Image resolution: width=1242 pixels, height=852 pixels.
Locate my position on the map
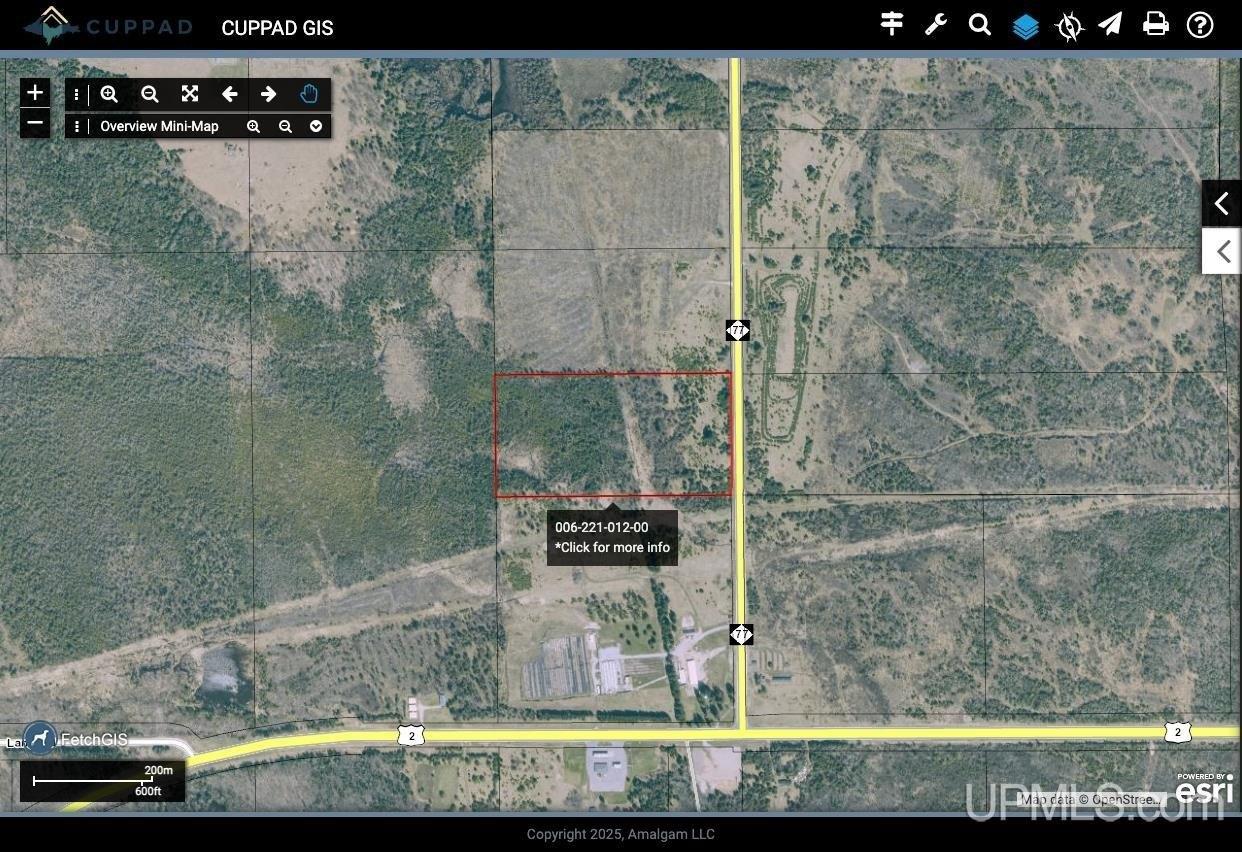[x=1069, y=26]
